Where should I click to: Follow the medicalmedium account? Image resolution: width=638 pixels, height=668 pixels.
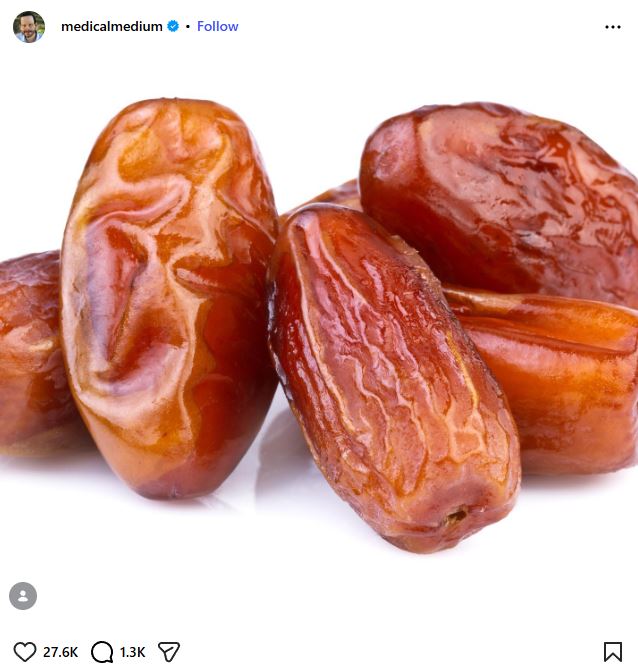(217, 27)
